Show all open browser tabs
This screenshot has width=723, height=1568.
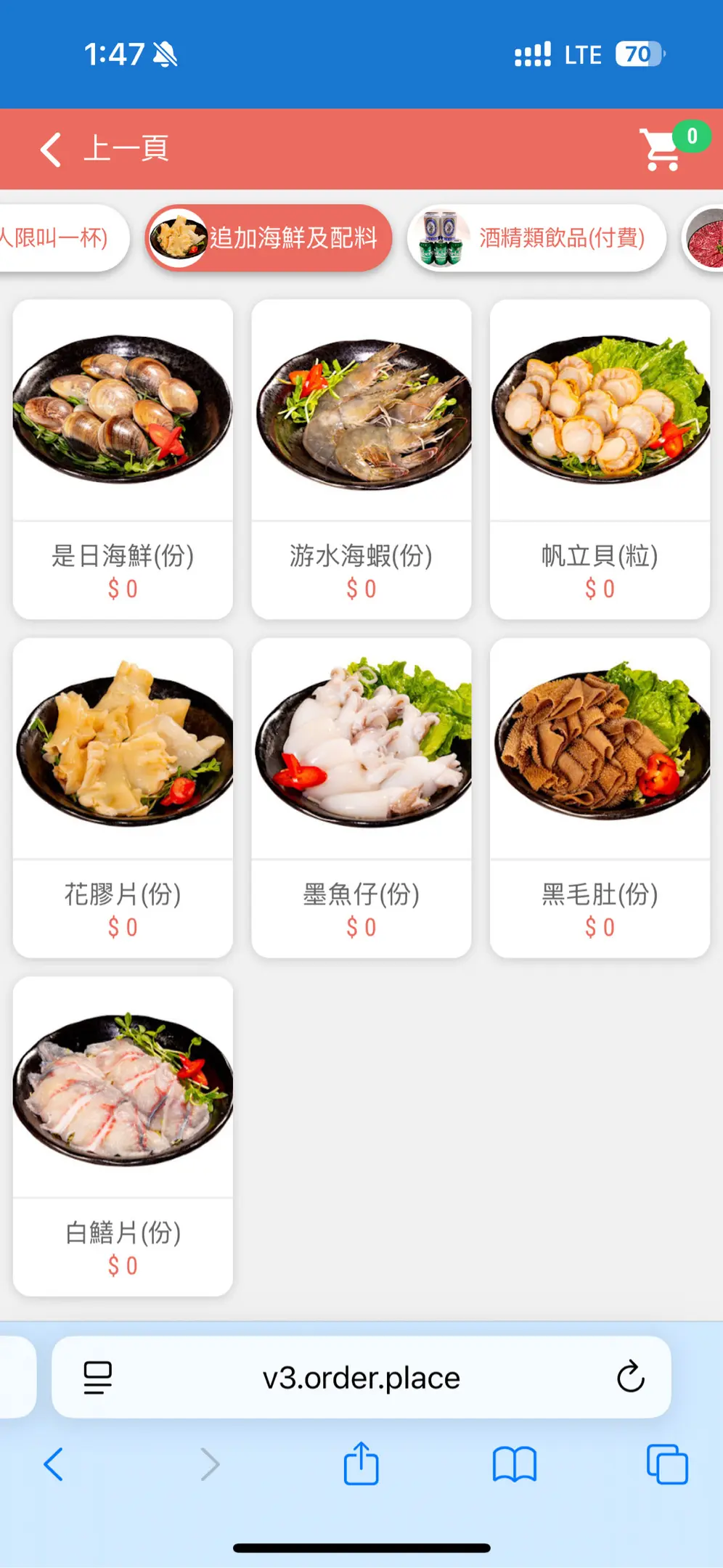667,1464
